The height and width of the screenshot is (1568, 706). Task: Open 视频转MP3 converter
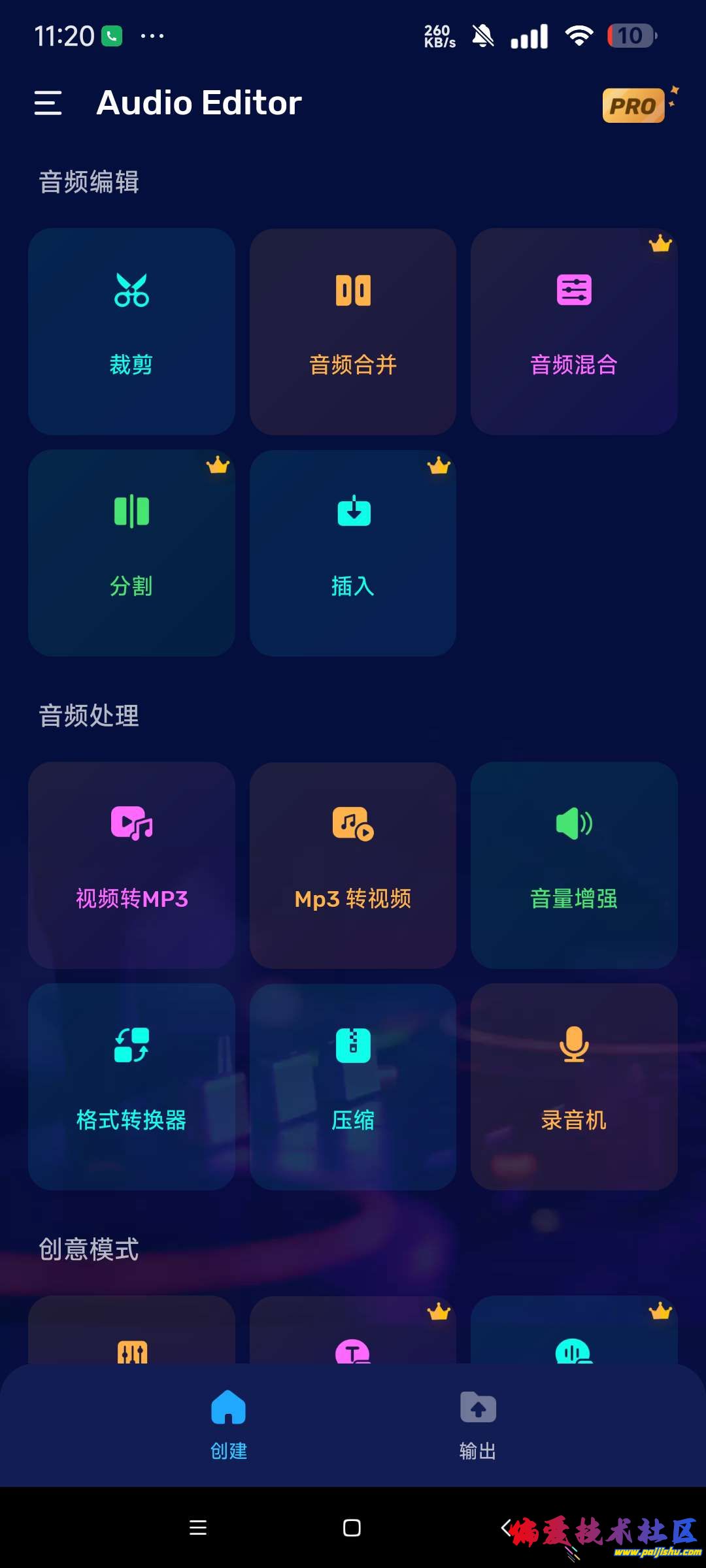coord(131,865)
